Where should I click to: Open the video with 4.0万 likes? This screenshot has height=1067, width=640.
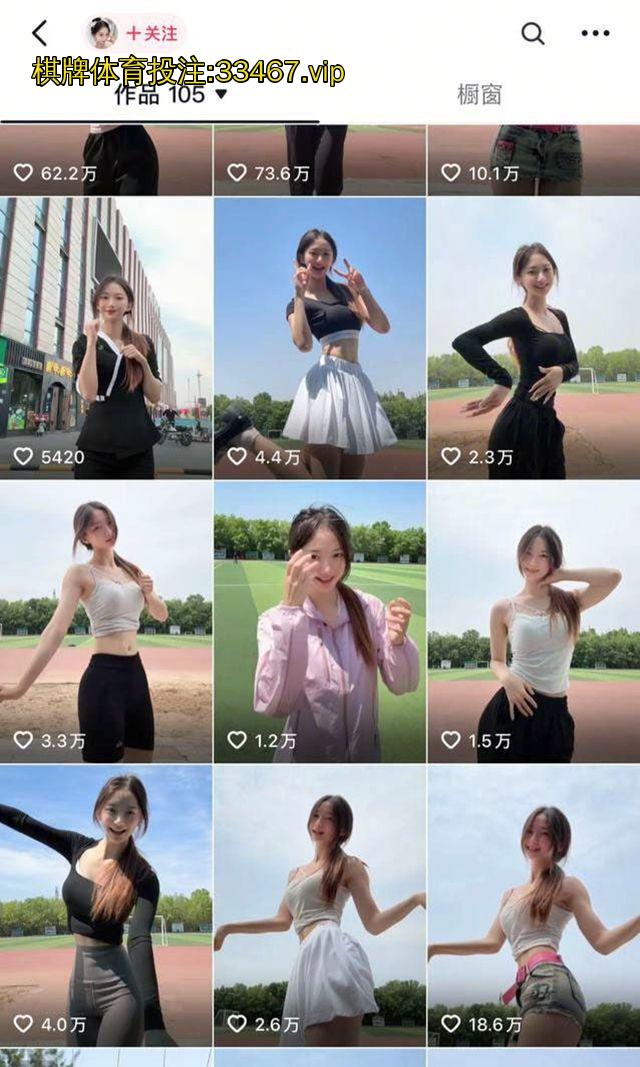point(106,905)
